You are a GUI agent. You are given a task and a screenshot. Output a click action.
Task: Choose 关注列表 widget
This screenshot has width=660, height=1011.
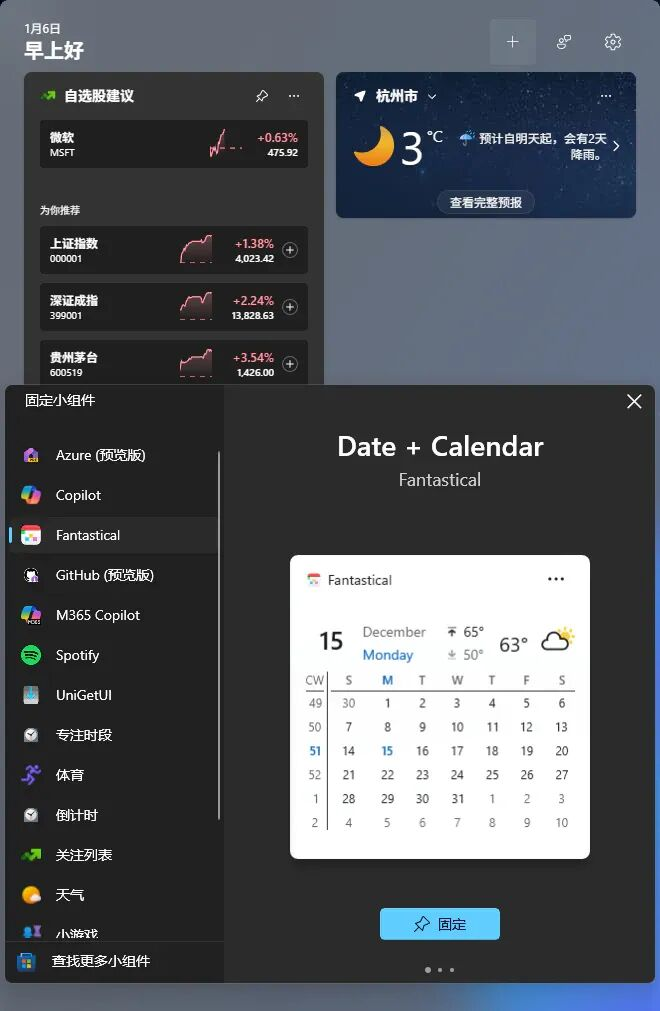pyautogui.click(x=83, y=855)
